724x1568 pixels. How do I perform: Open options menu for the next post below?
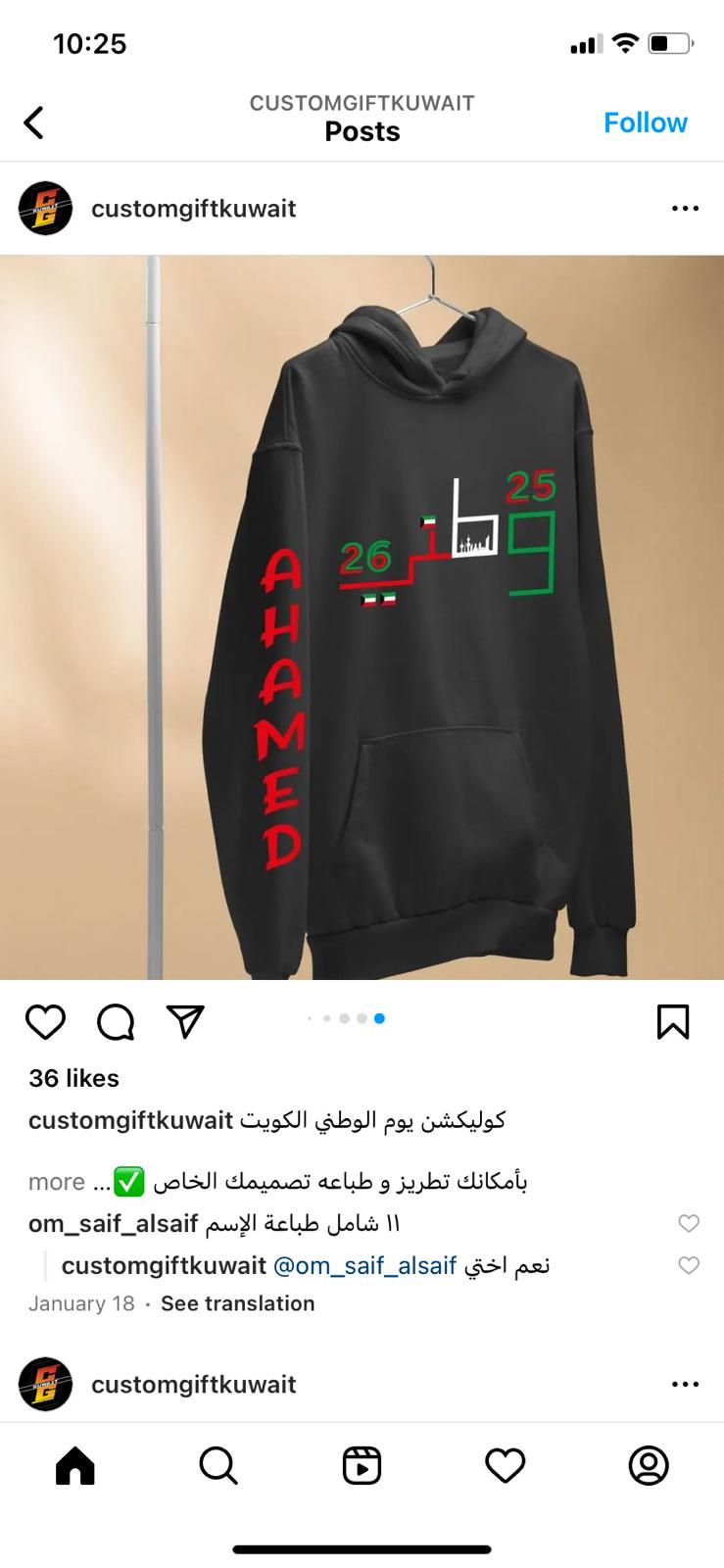685,1385
